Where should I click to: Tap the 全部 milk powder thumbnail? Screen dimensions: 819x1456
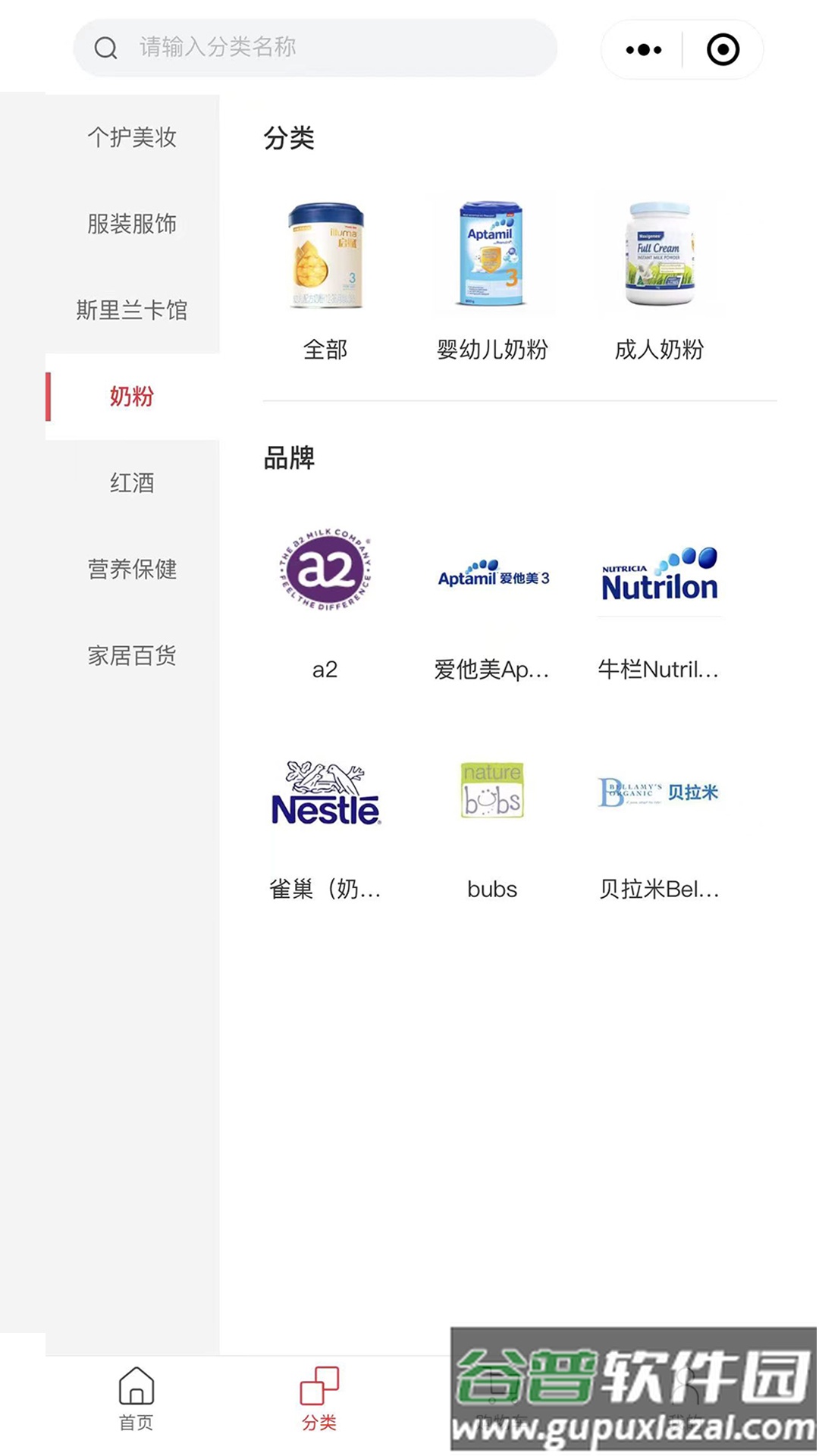pos(325,258)
